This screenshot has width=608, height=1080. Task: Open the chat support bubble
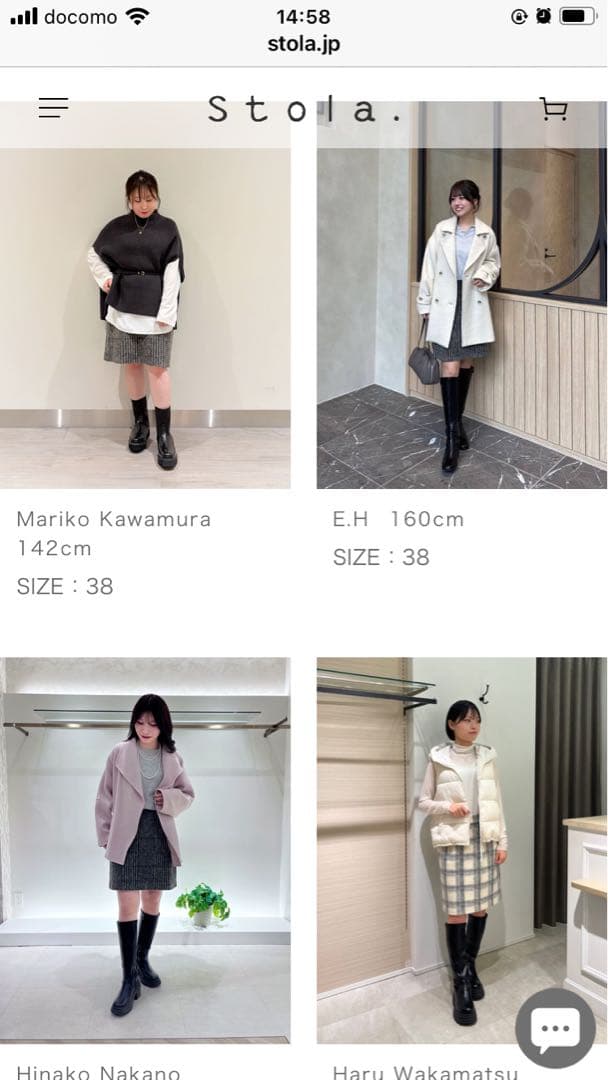click(x=555, y=1027)
